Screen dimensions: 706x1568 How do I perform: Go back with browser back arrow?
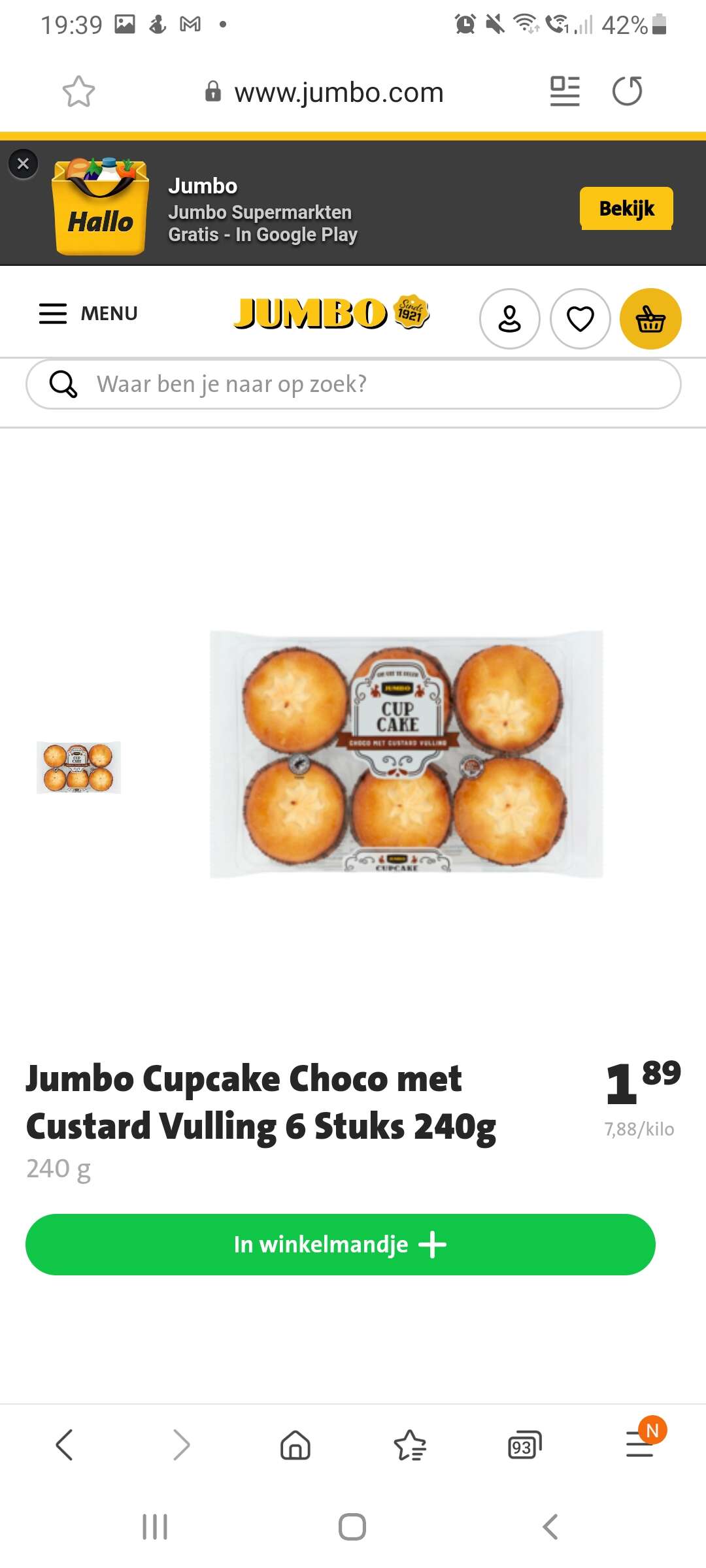[x=64, y=1445]
